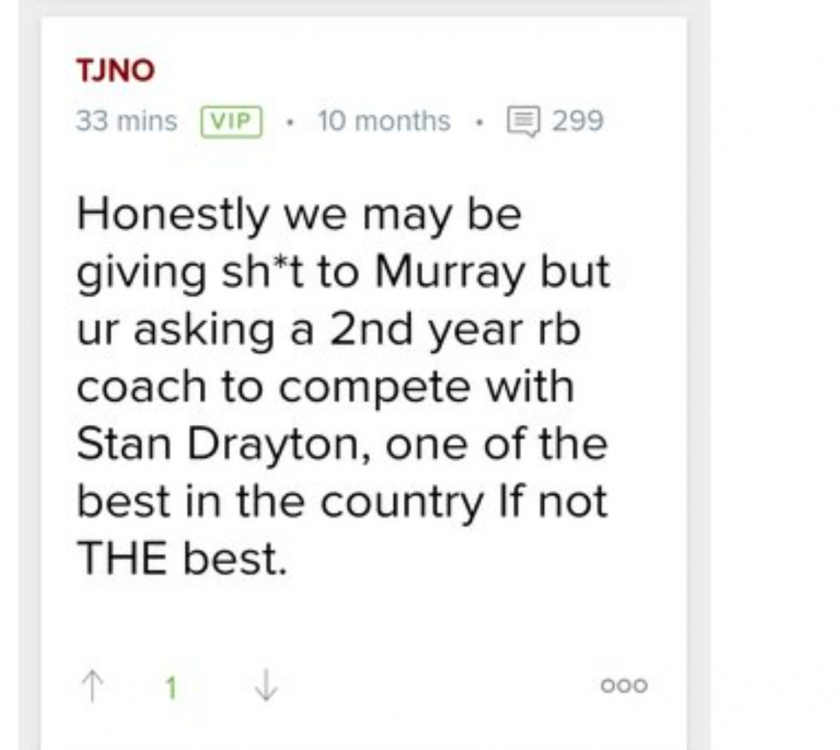Downvote TJNO's comment about Murray

266,686
